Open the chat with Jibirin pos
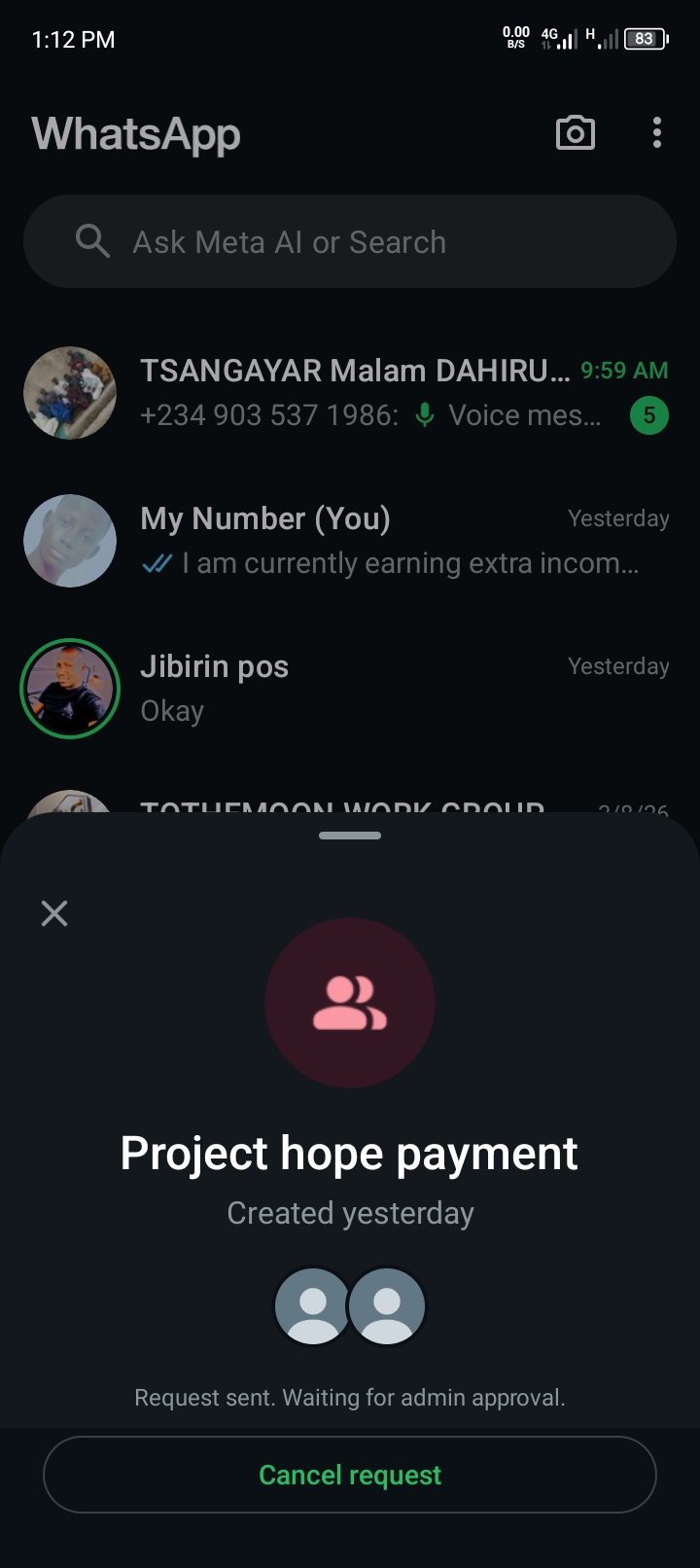Screen dimensions: 700x1568 click(x=389, y=689)
